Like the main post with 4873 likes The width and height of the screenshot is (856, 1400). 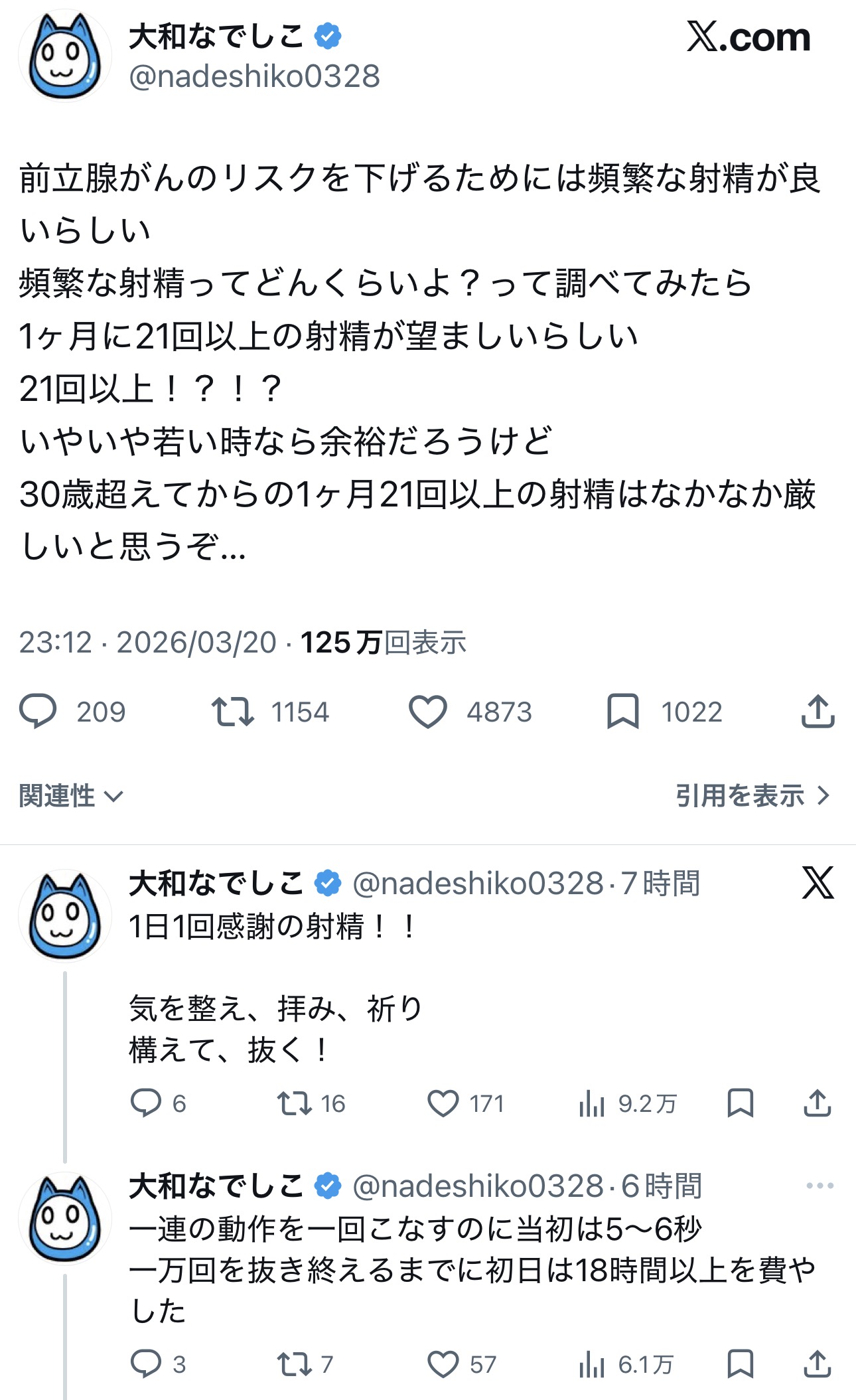pyautogui.click(x=427, y=711)
